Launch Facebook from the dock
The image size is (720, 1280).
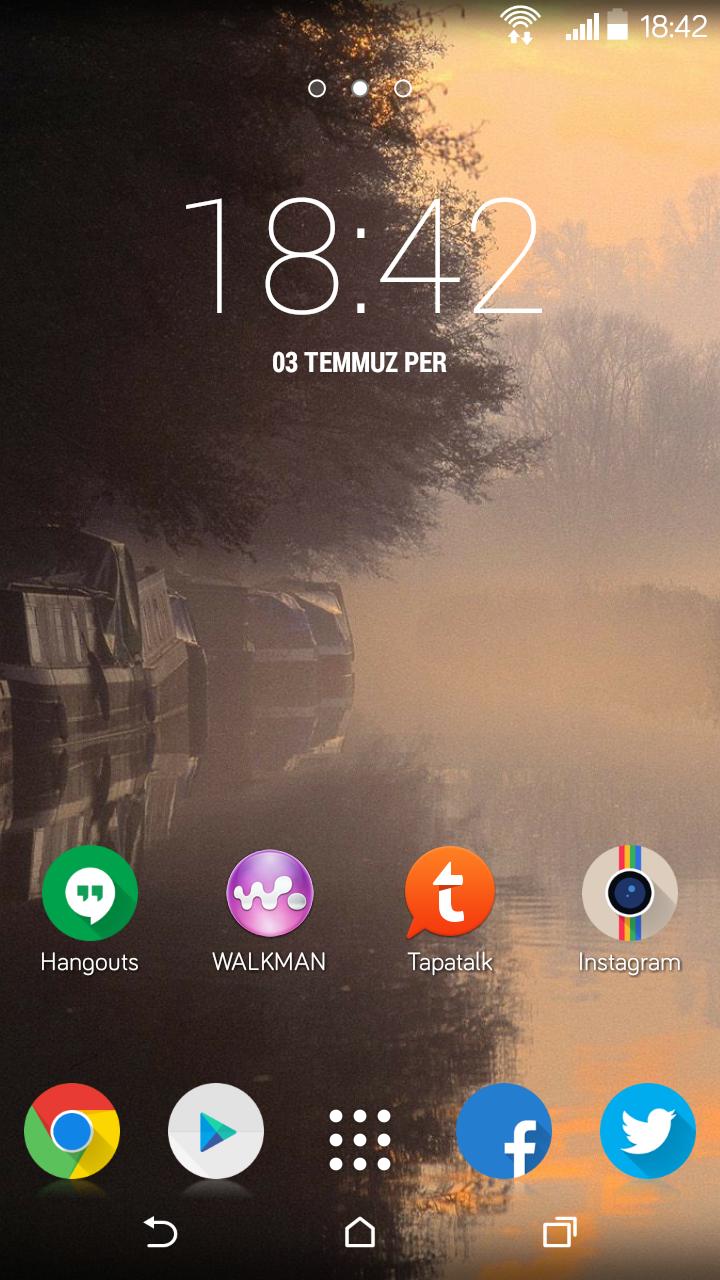[x=504, y=1131]
